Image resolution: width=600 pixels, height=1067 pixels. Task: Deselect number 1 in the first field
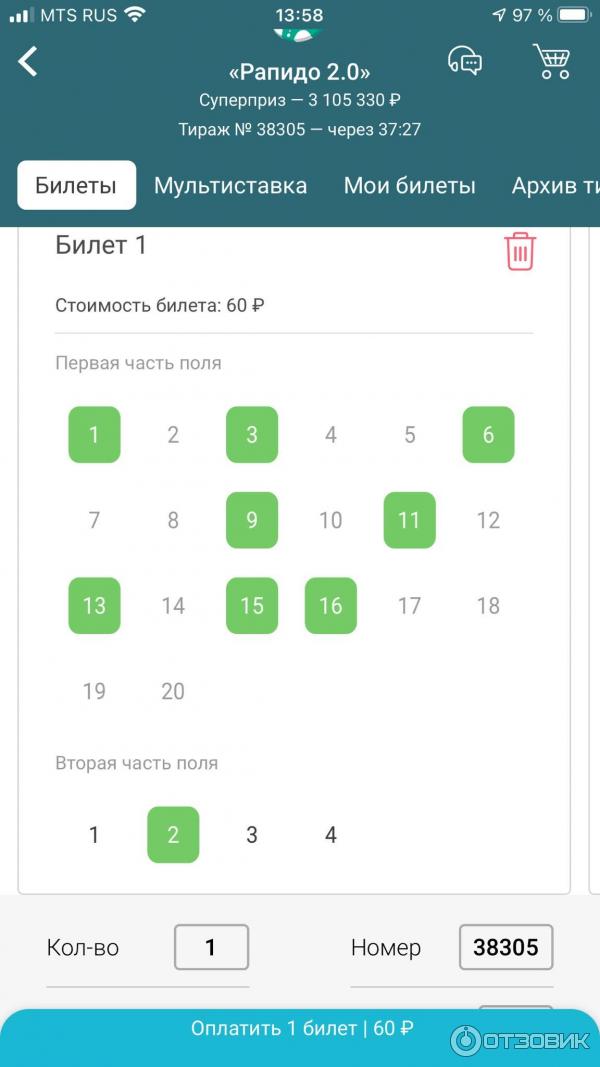tap(94, 435)
